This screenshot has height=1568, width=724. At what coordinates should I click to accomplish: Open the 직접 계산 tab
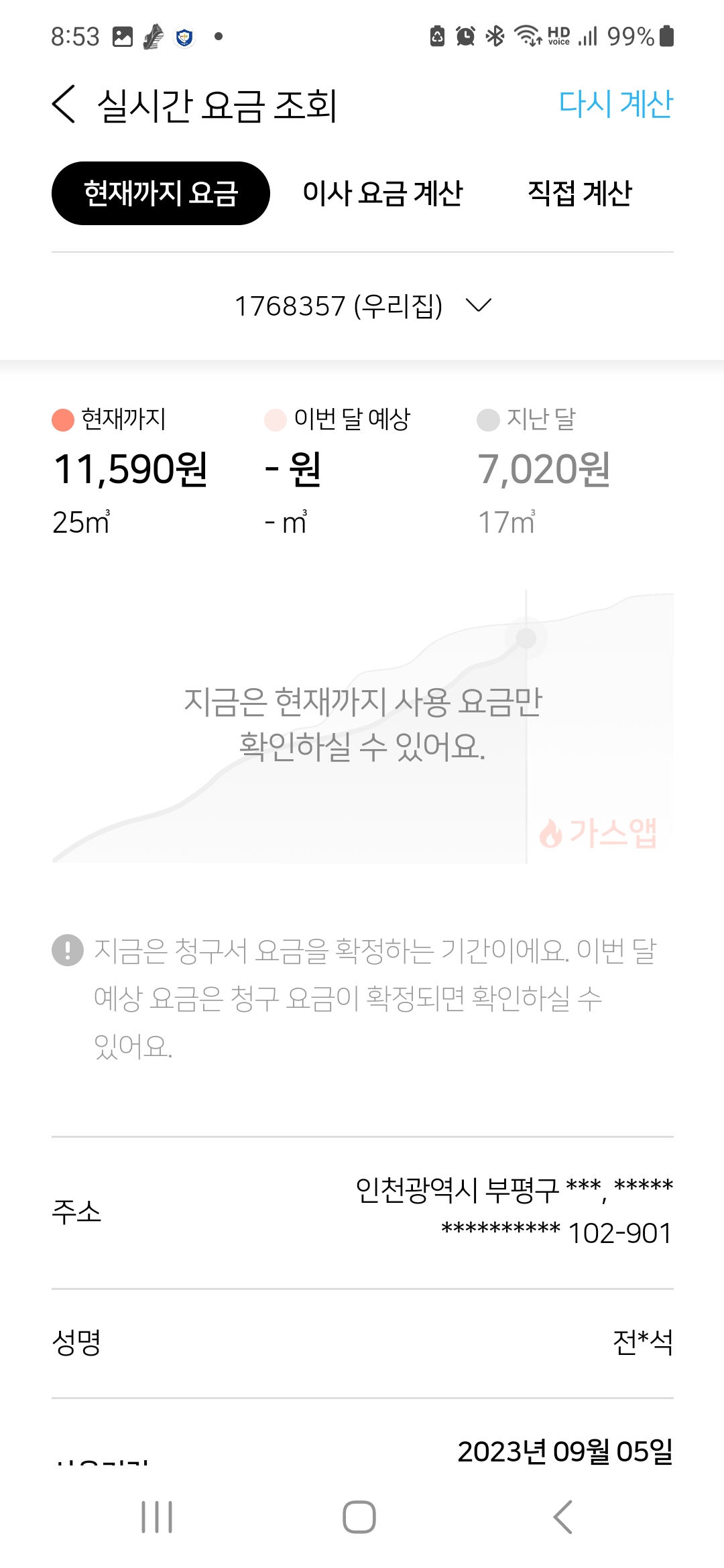(x=580, y=193)
